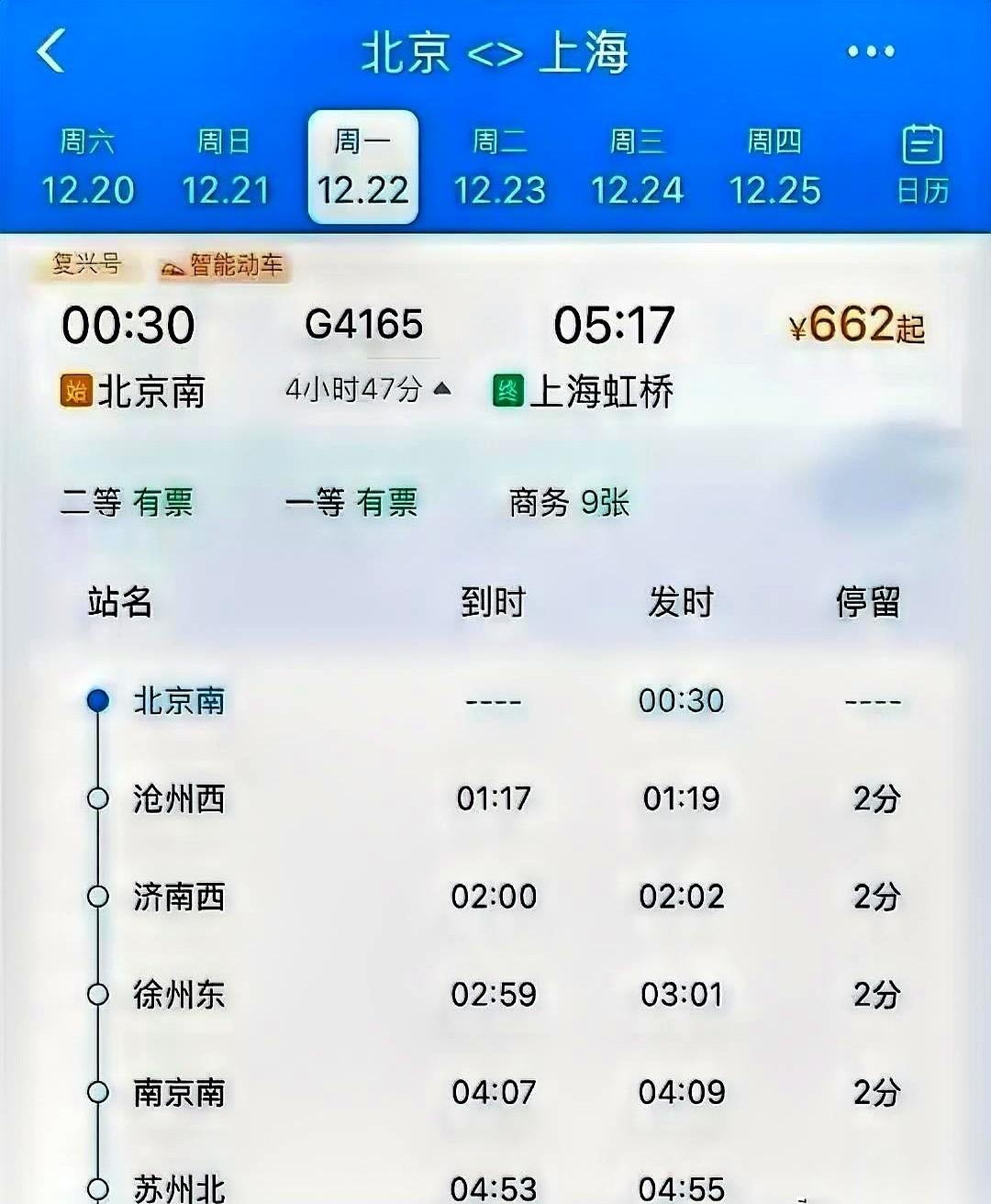This screenshot has width=991, height=1204.
Task: Click the 二等 有票 availability link
Action: coord(128,502)
